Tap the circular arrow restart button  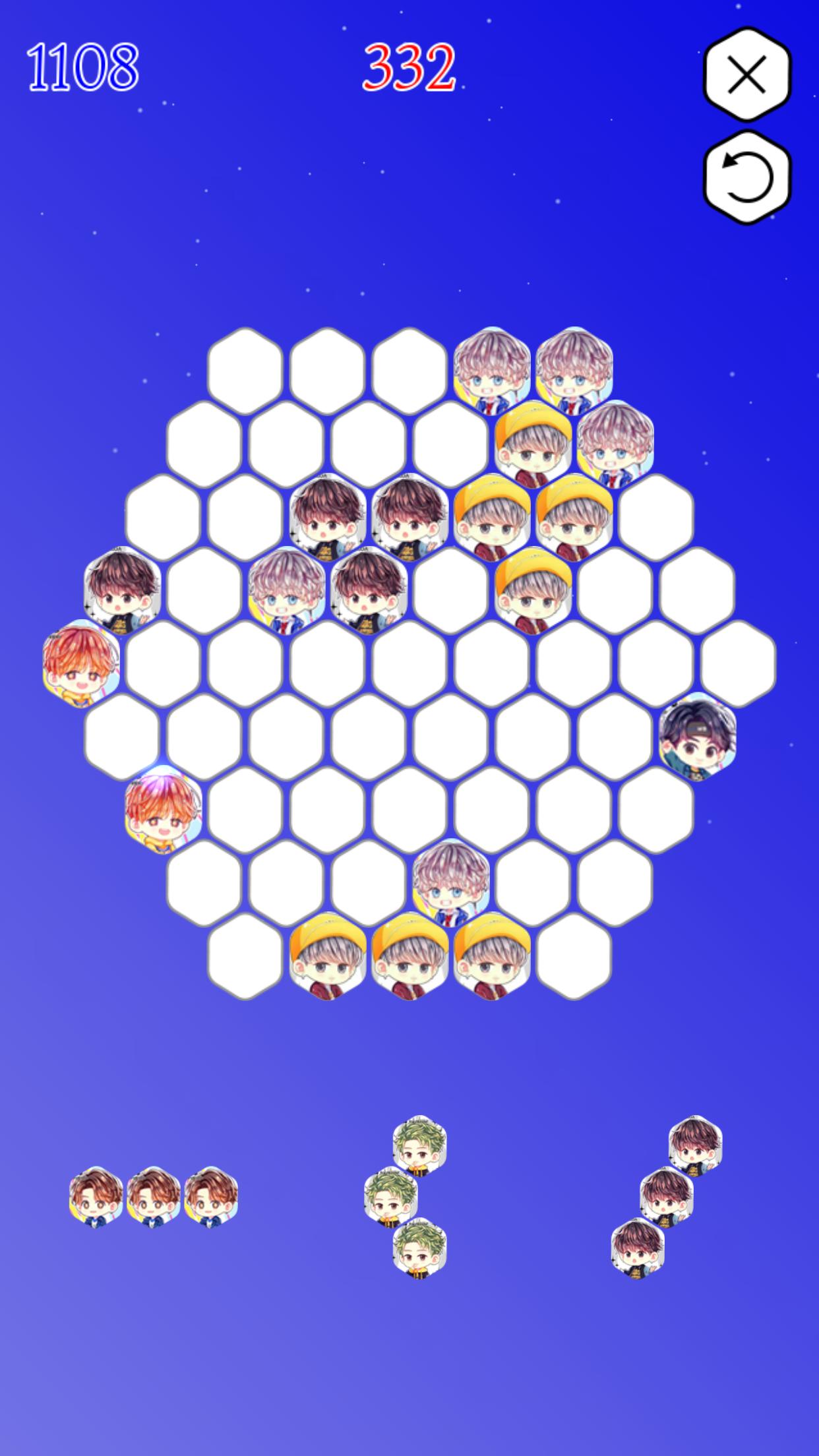click(x=747, y=177)
